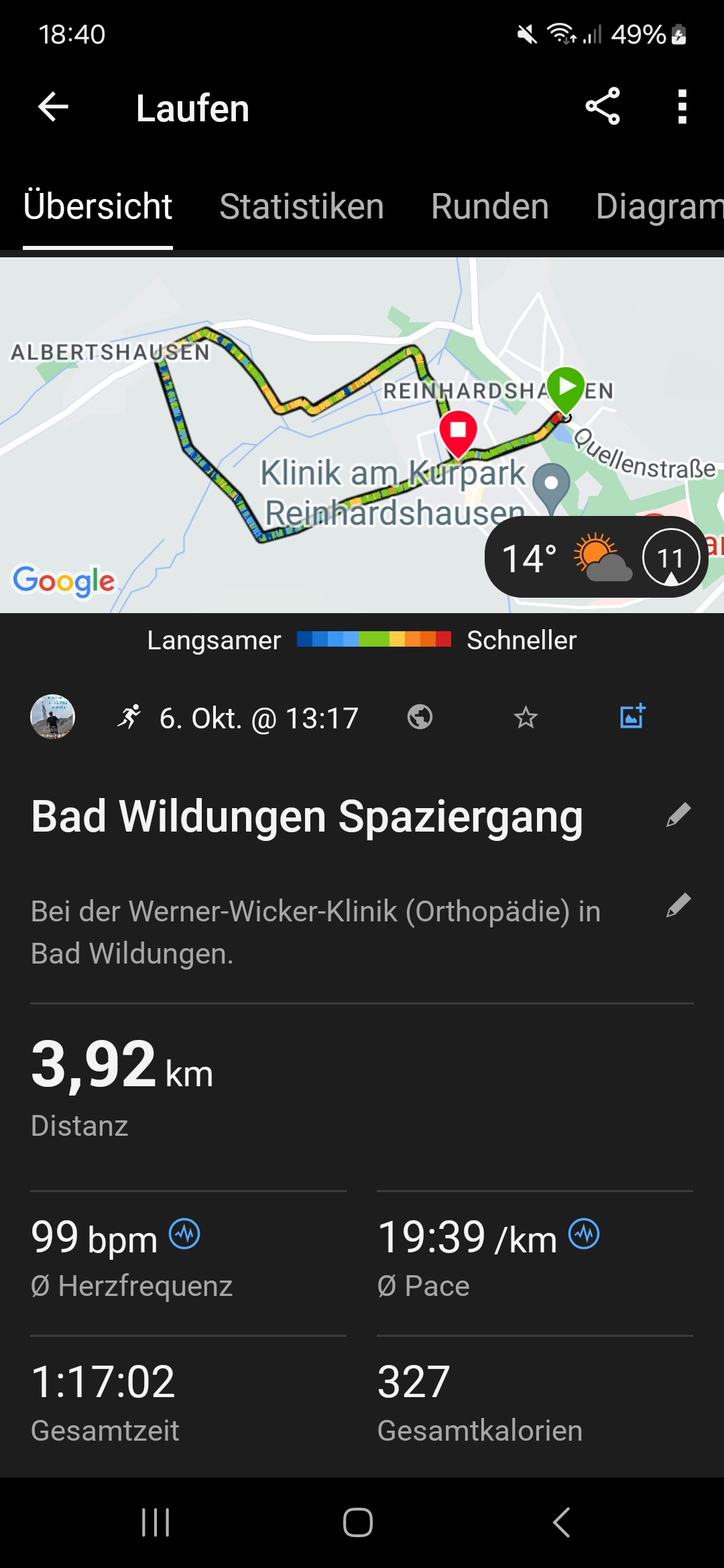Viewport: 724px width, 1568px height.
Task: Mark activity as favorite with star
Action: 526,718
